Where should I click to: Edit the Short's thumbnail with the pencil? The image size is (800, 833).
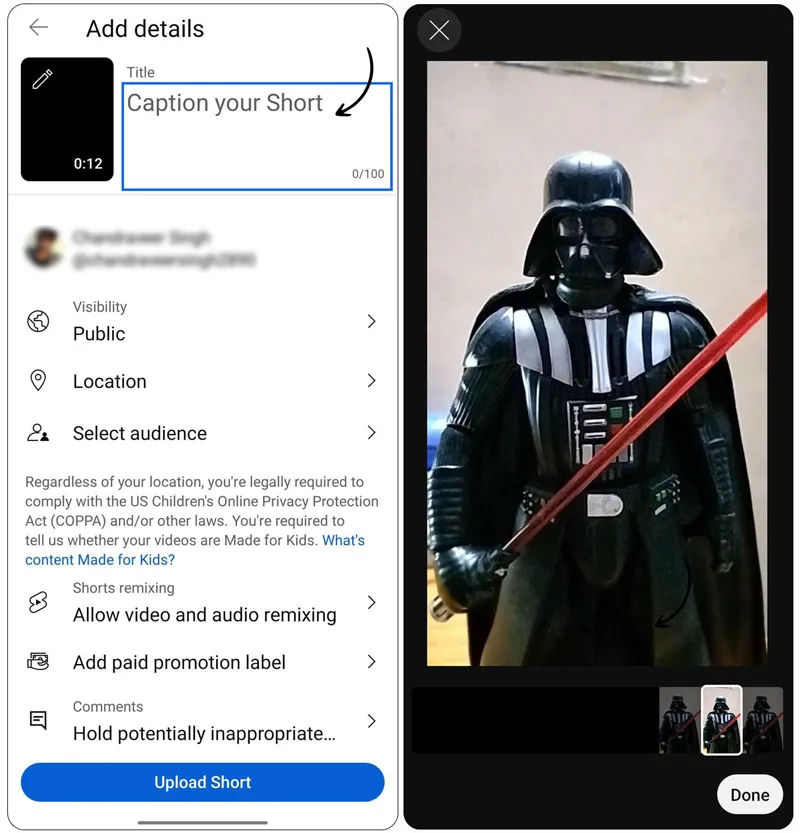coord(43,80)
